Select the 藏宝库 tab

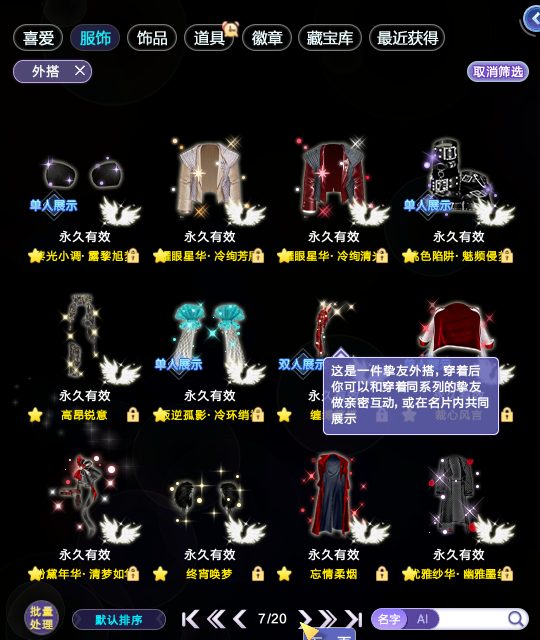330,38
